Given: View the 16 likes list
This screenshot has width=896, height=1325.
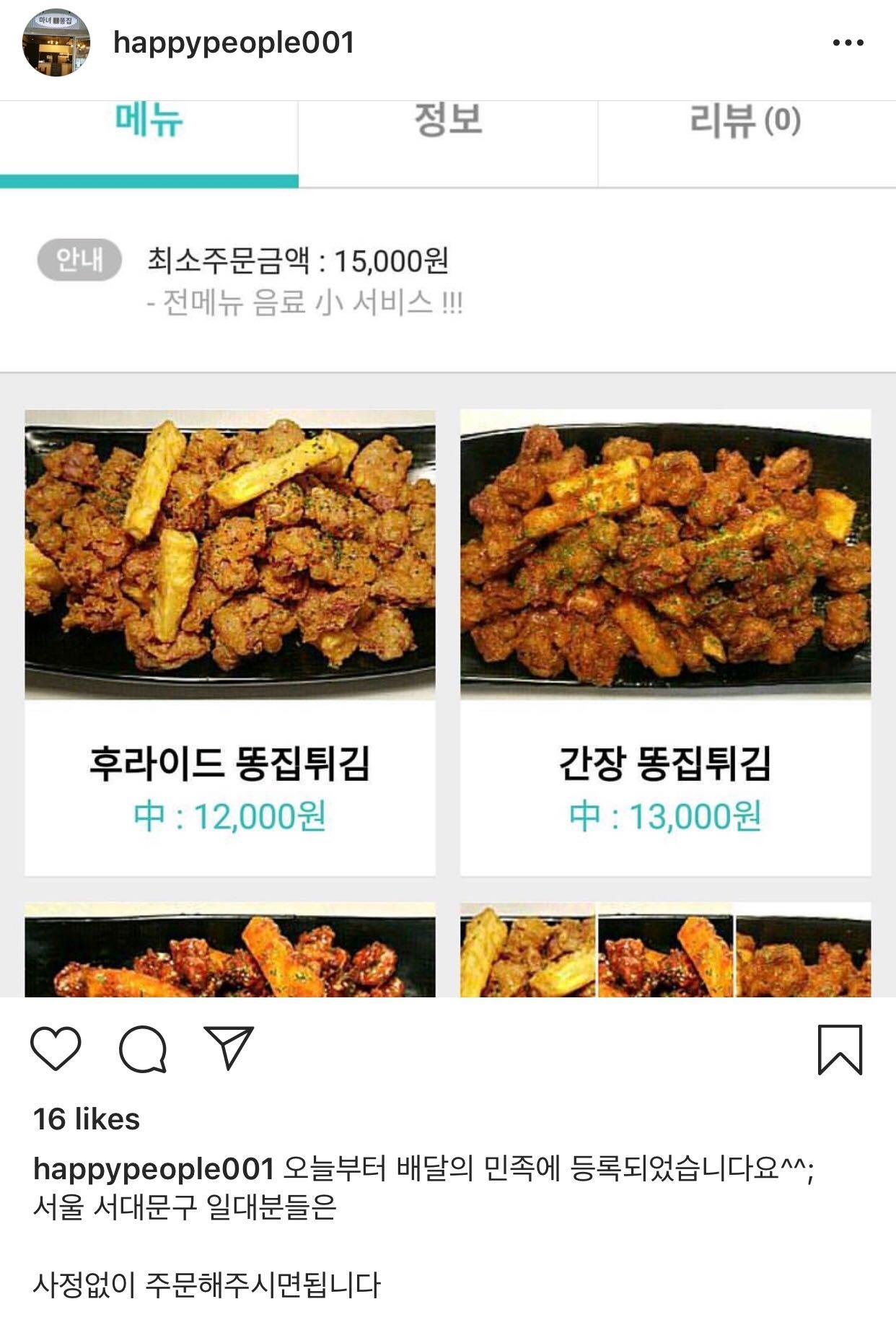Looking at the screenshot, I should click(x=87, y=1119).
